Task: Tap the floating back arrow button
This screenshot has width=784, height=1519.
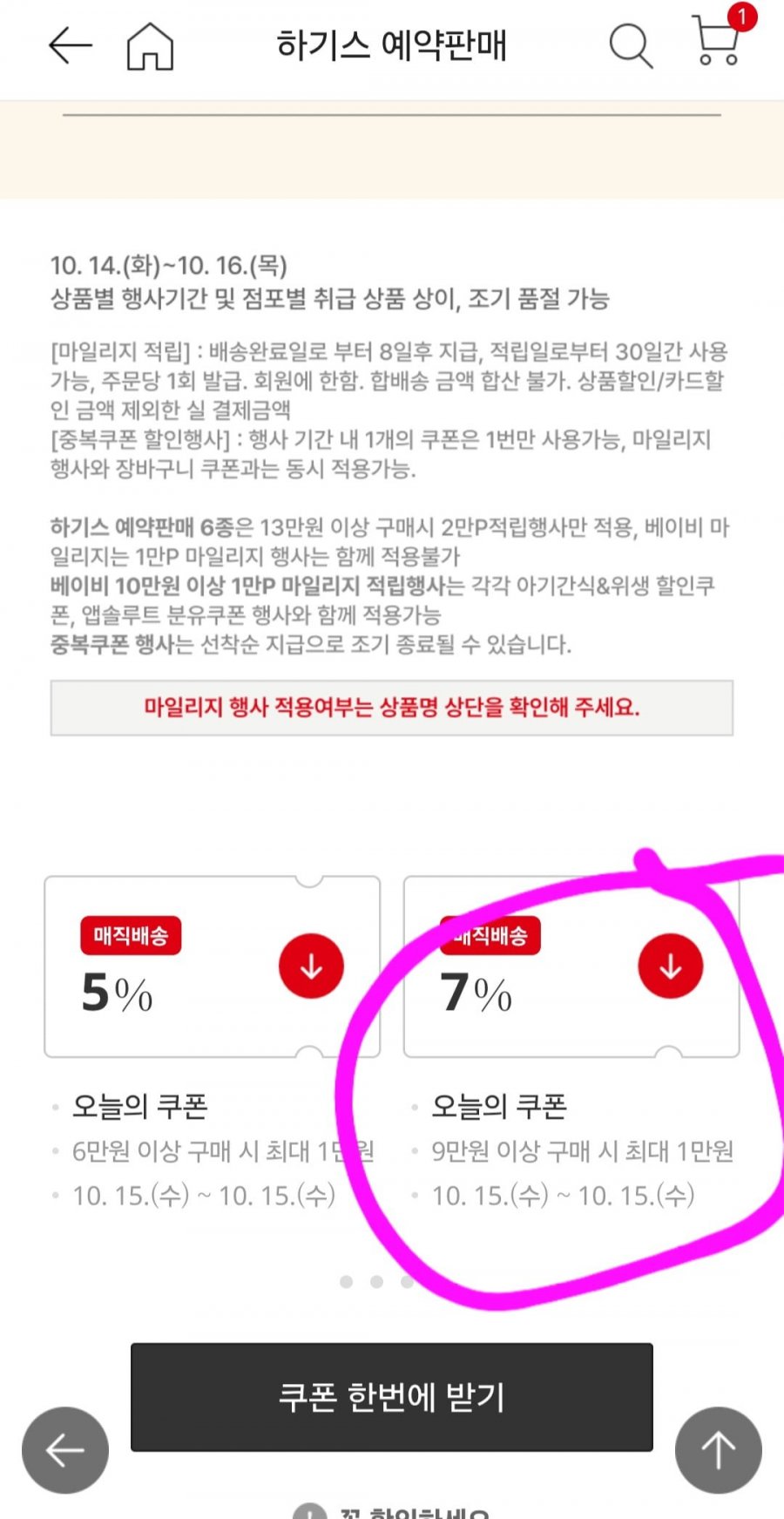Action: pyautogui.click(x=65, y=1450)
